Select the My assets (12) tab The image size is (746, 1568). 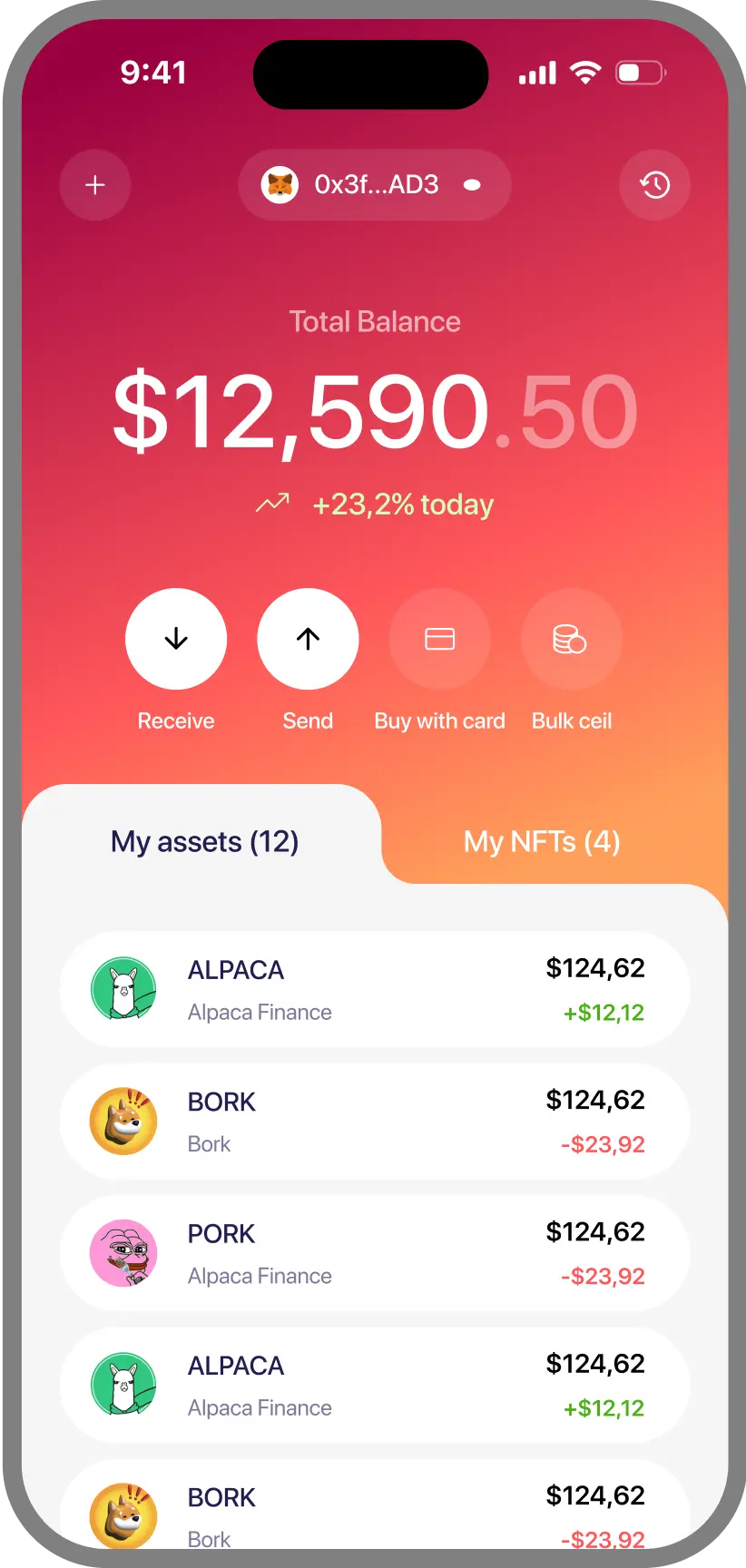[204, 842]
